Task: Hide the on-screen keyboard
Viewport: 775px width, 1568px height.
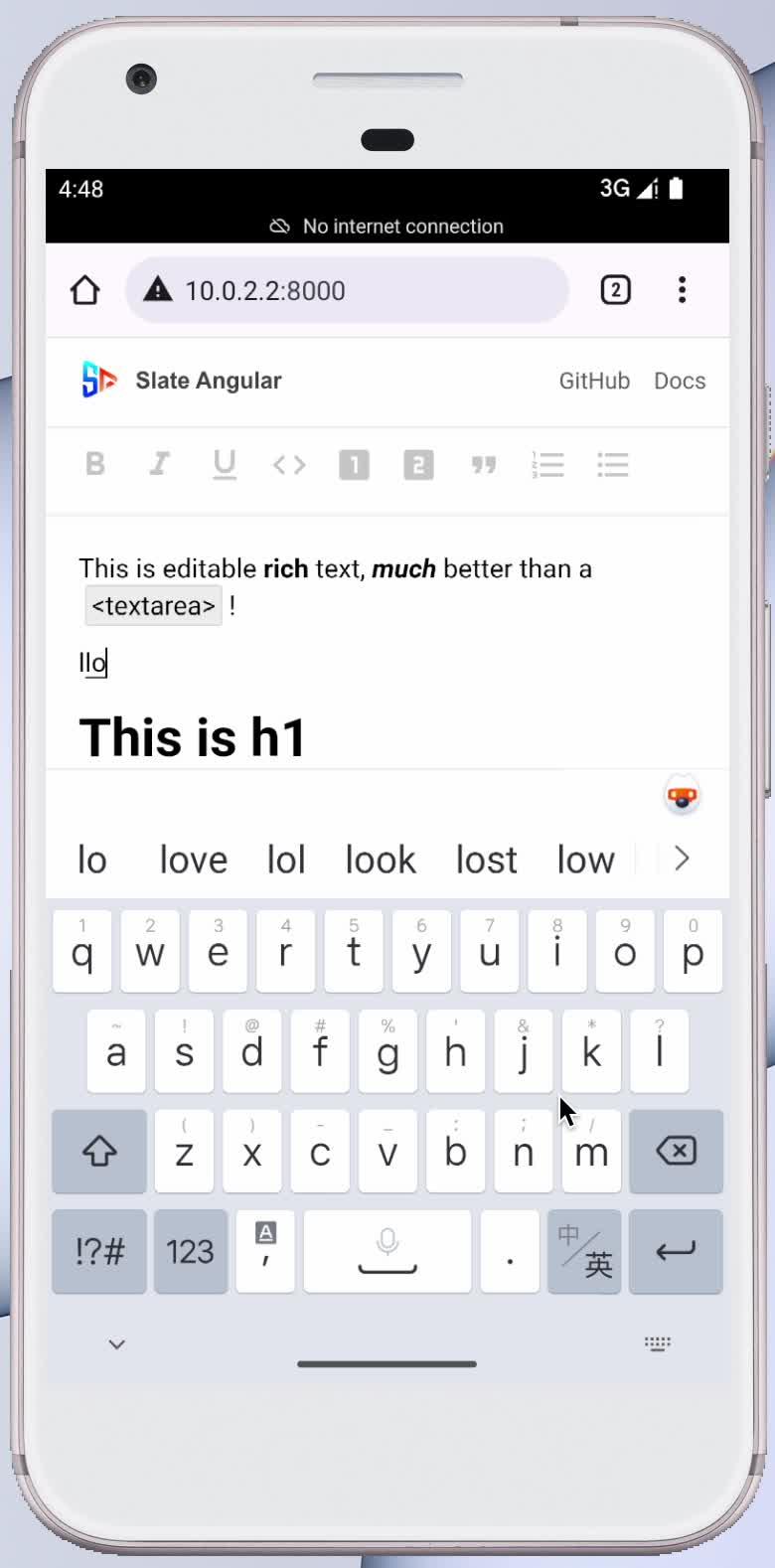Action: click(x=117, y=1344)
